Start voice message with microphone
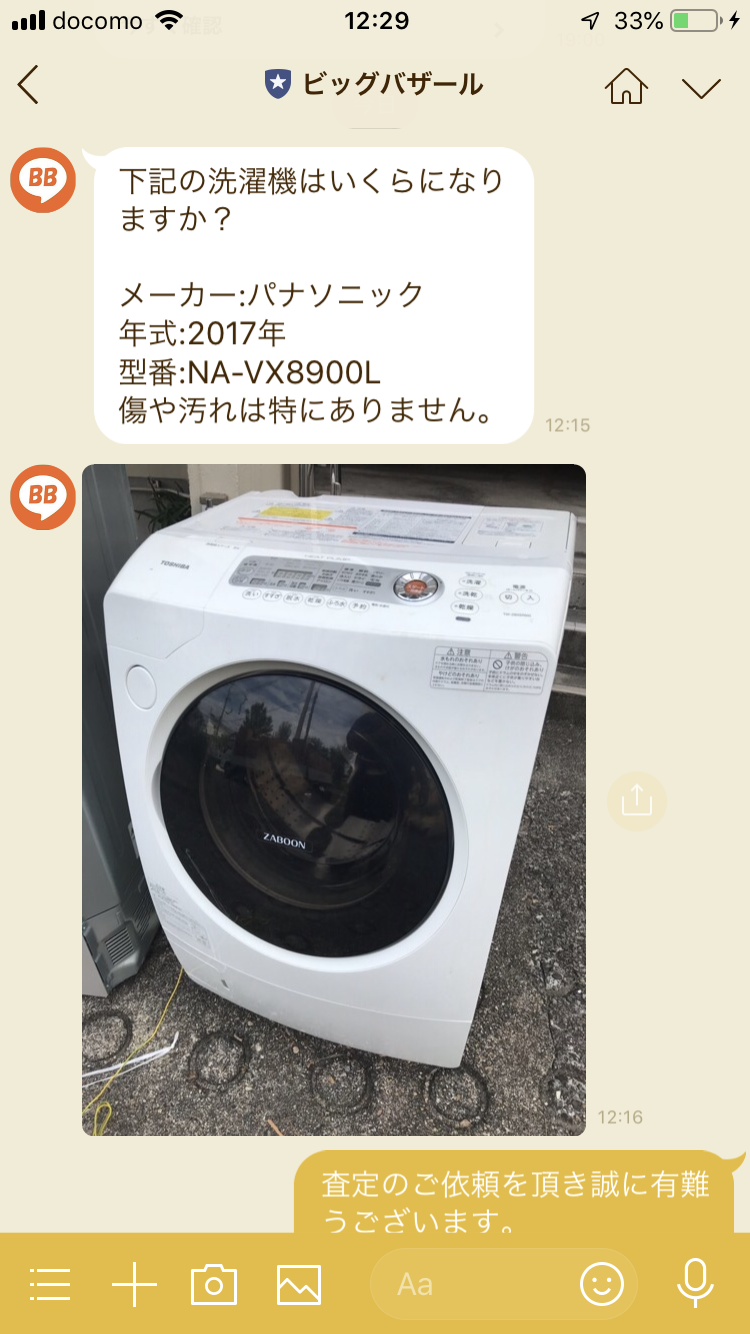 [695, 1283]
